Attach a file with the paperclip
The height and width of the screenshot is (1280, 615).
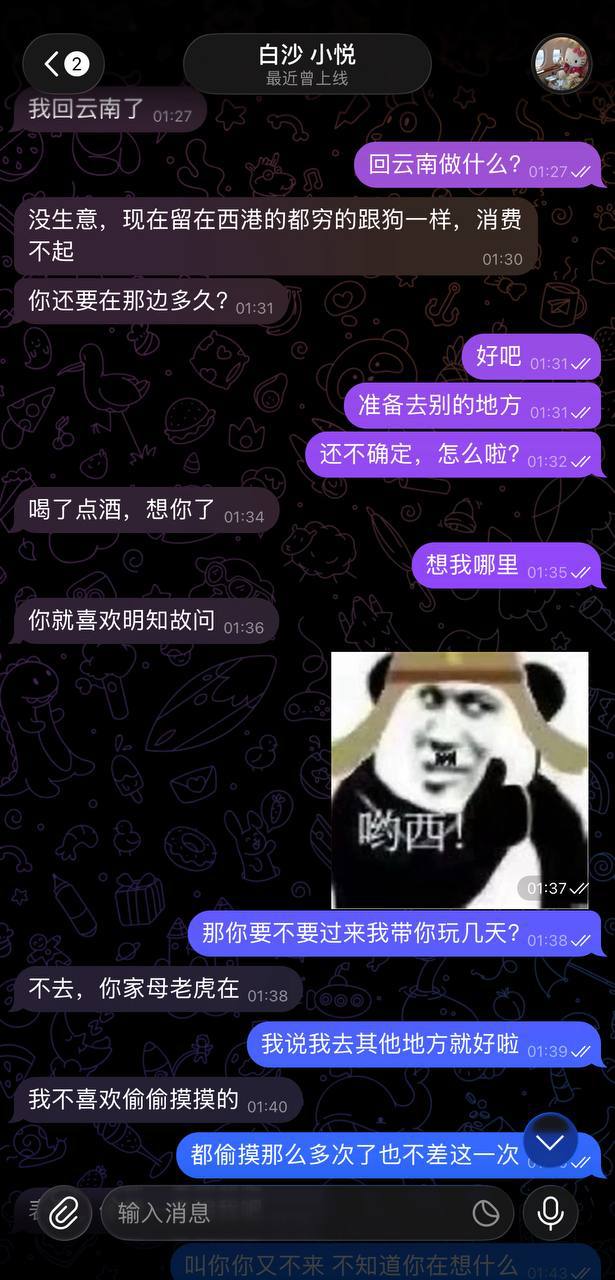tap(64, 1213)
